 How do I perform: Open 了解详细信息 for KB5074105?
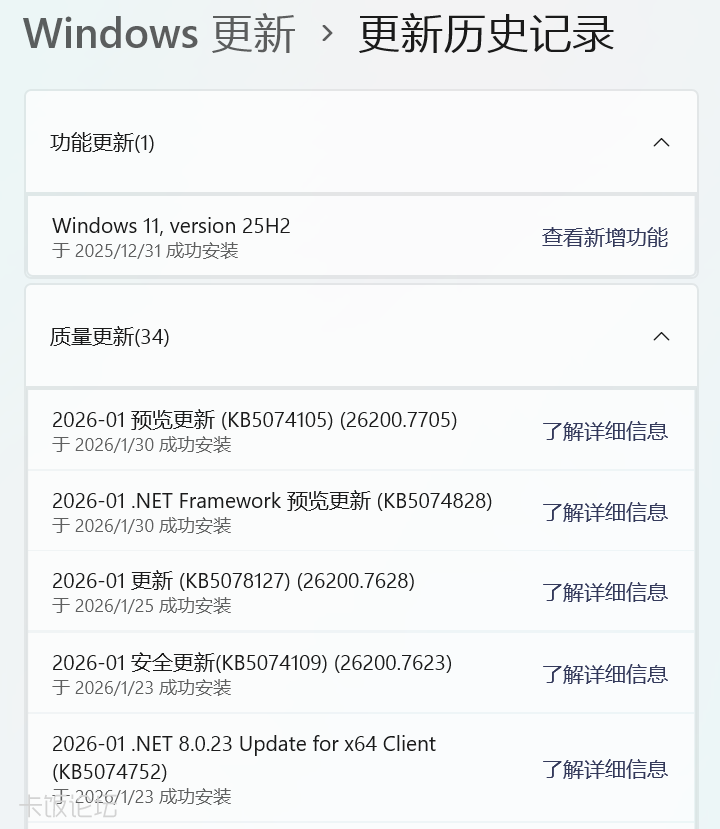click(x=604, y=431)
